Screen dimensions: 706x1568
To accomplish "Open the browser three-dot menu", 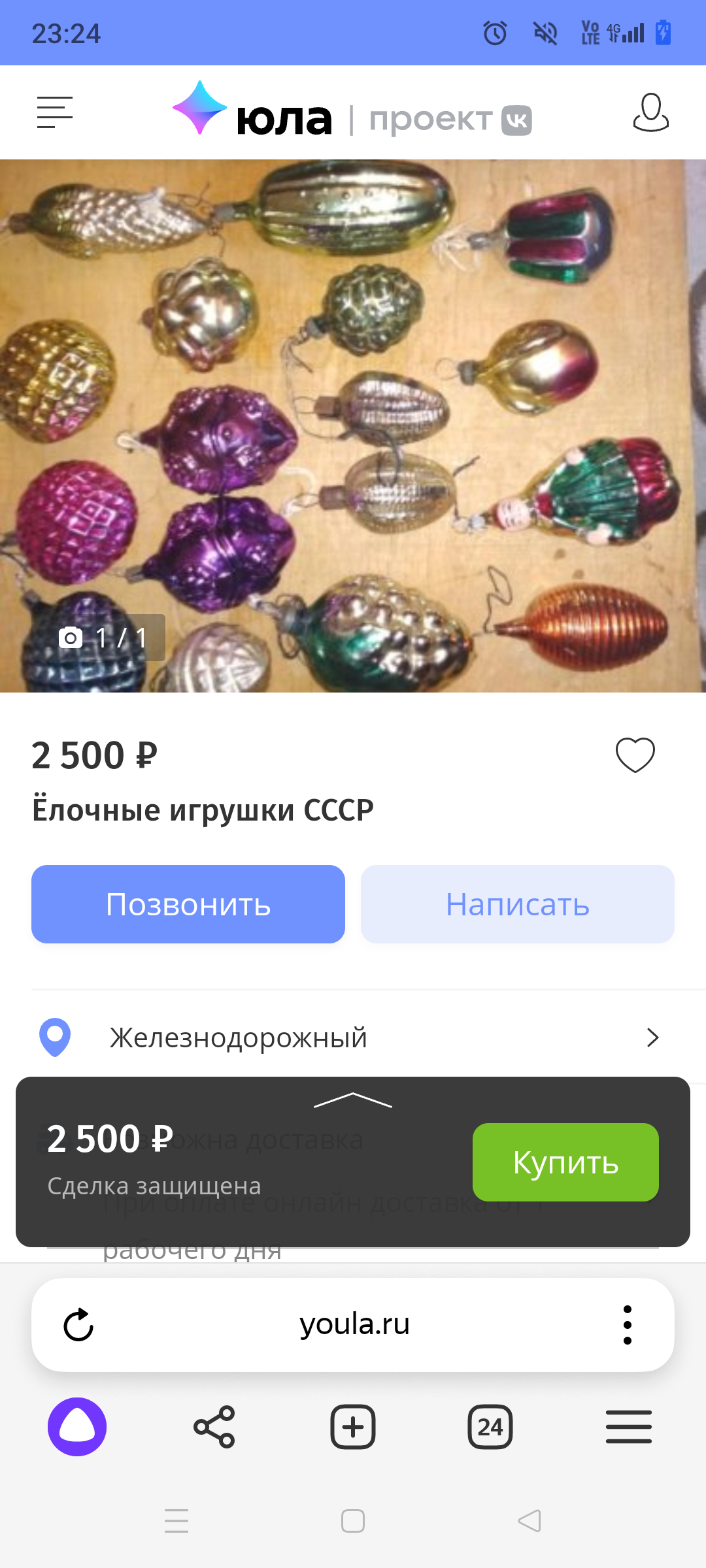I will click(627, 1325).
